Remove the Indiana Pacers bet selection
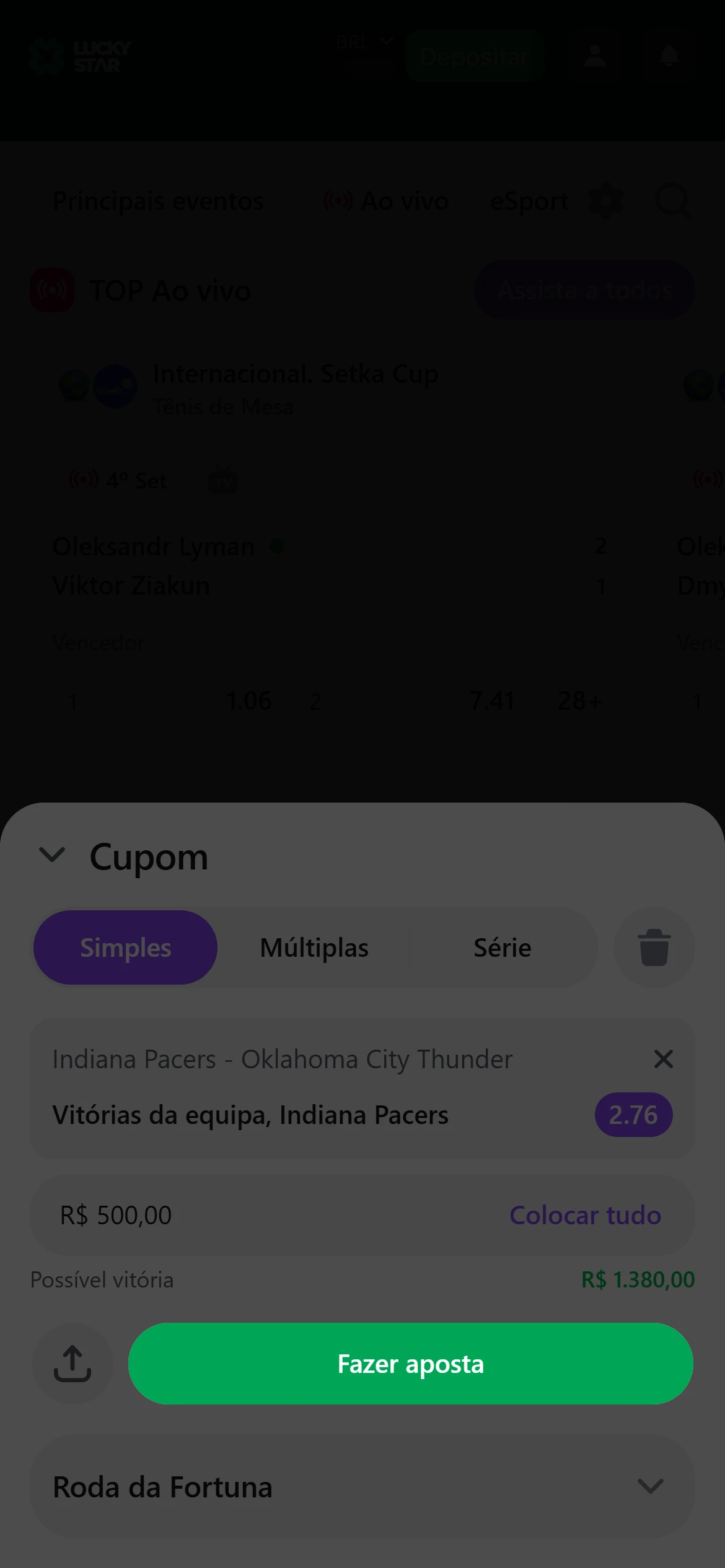 663,1059
